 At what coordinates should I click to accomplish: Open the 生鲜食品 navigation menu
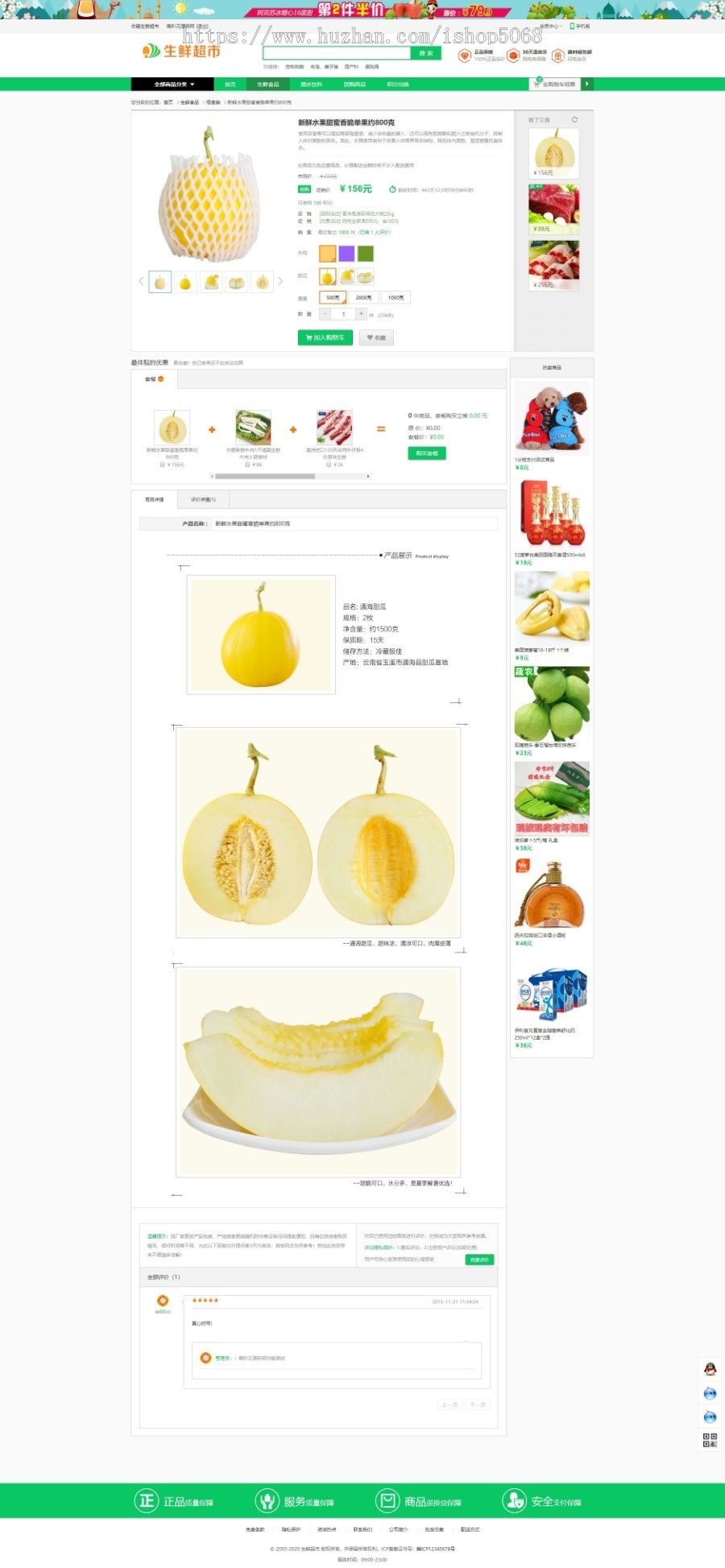click(270, 82)
